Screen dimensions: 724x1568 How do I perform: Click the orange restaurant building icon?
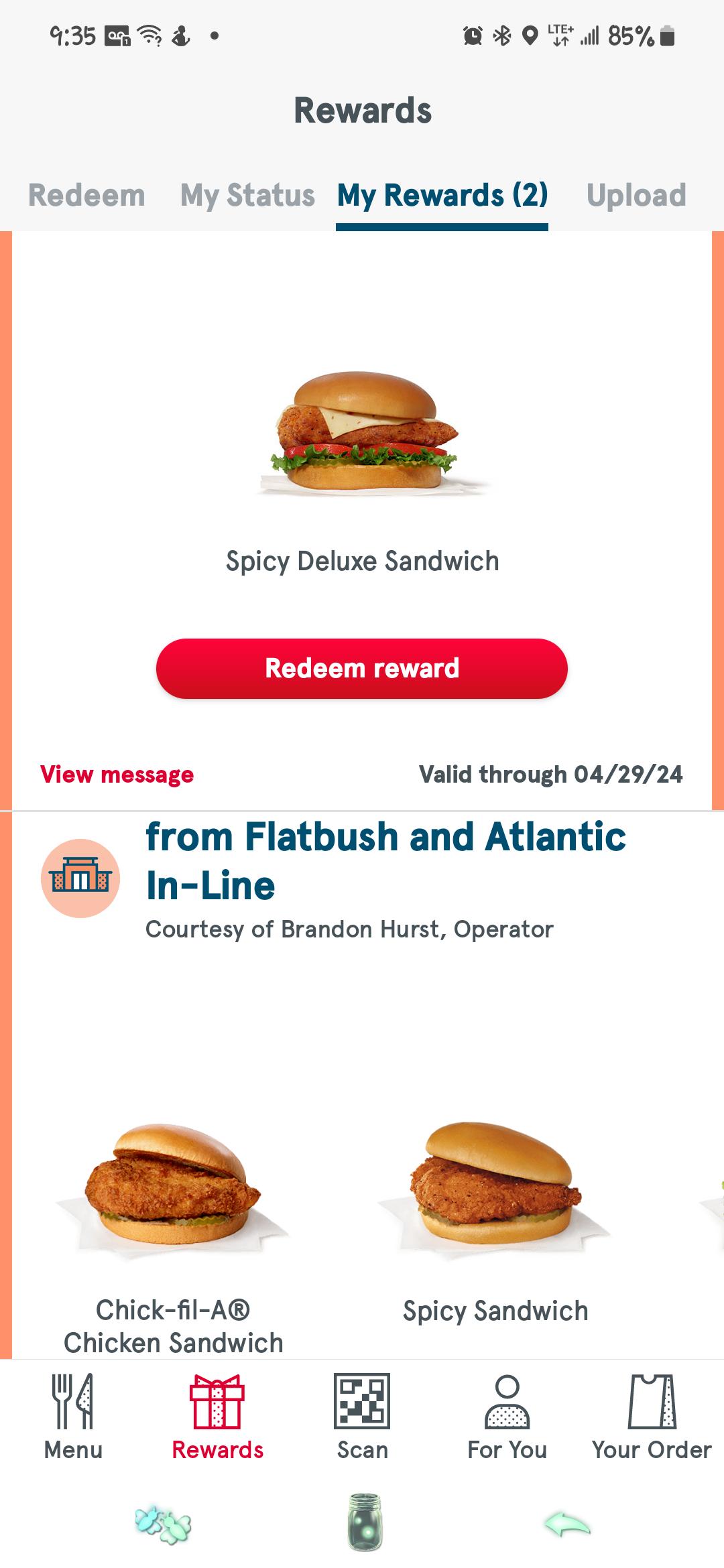tap(80, 878)
